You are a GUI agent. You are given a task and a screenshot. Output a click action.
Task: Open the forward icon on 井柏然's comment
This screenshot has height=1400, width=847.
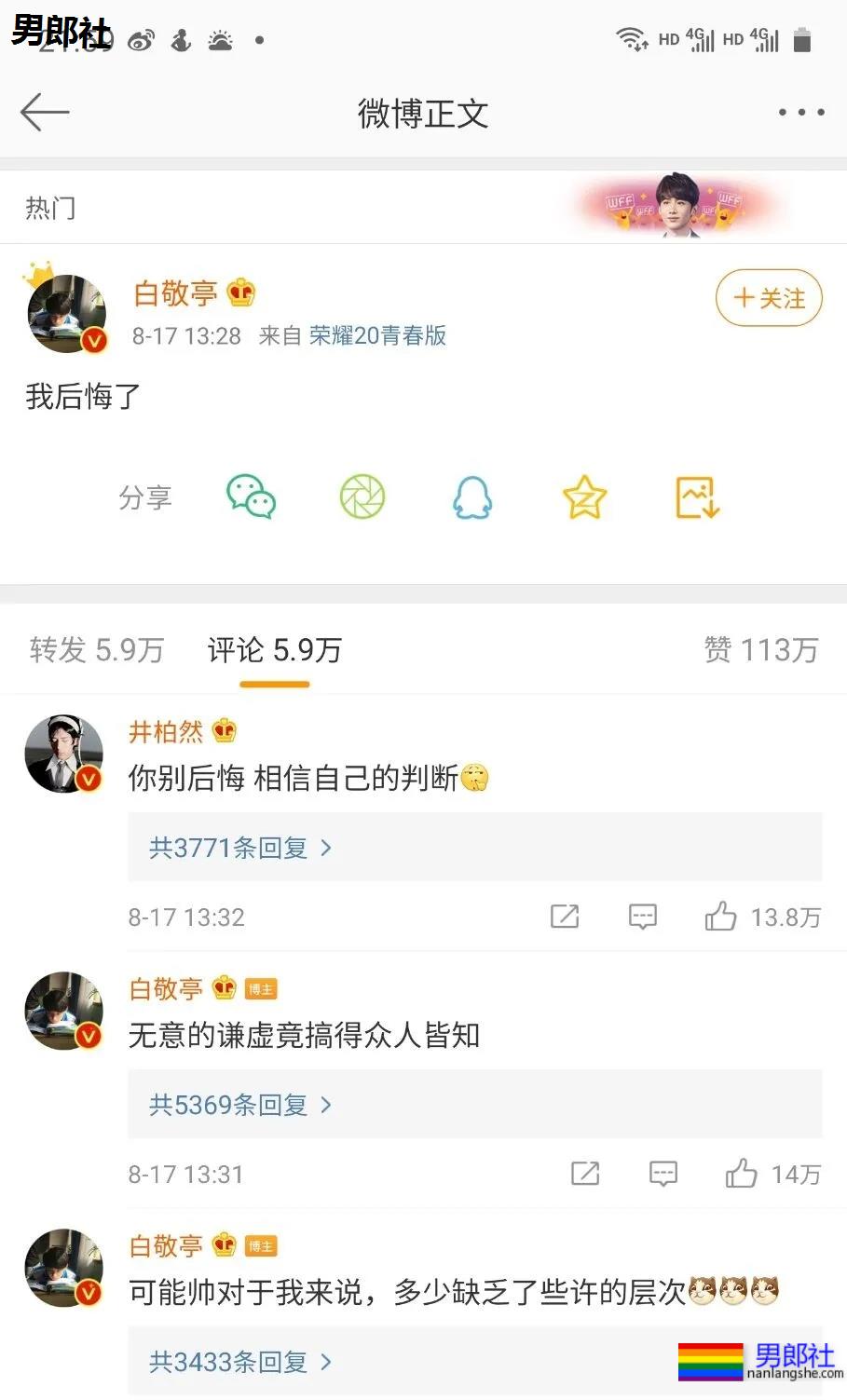point(565,917)
